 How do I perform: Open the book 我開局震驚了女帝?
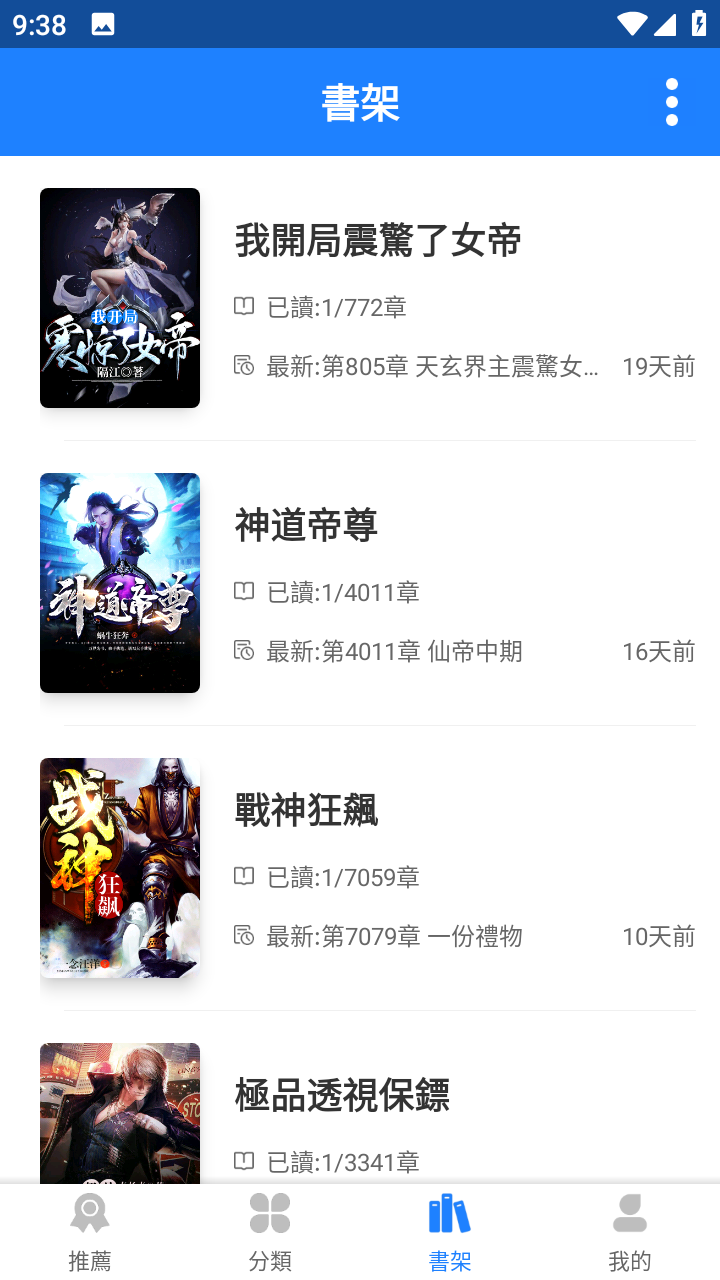(378, 241)
